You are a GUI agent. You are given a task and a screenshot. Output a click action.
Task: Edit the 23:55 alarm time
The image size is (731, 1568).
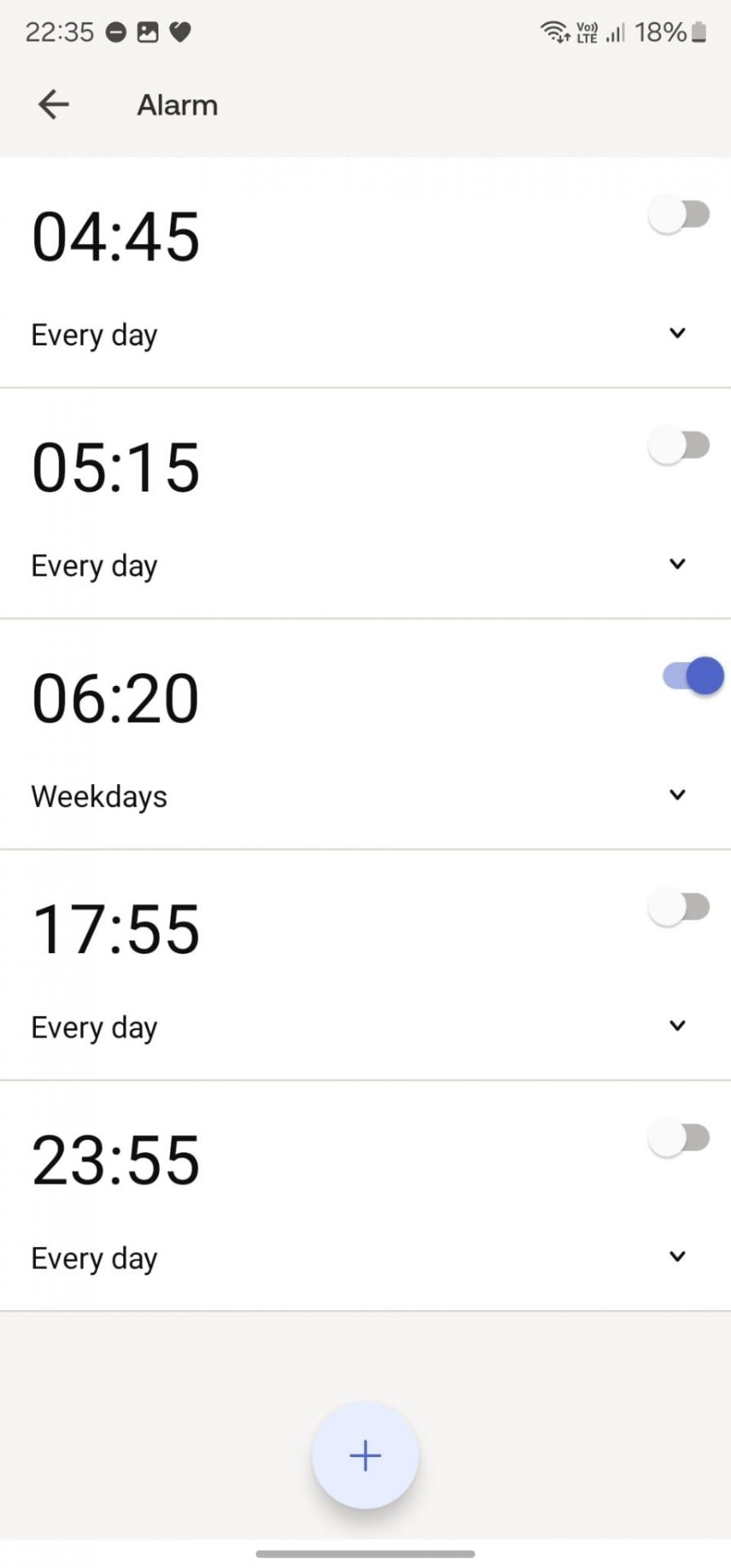coord(115,1160)
